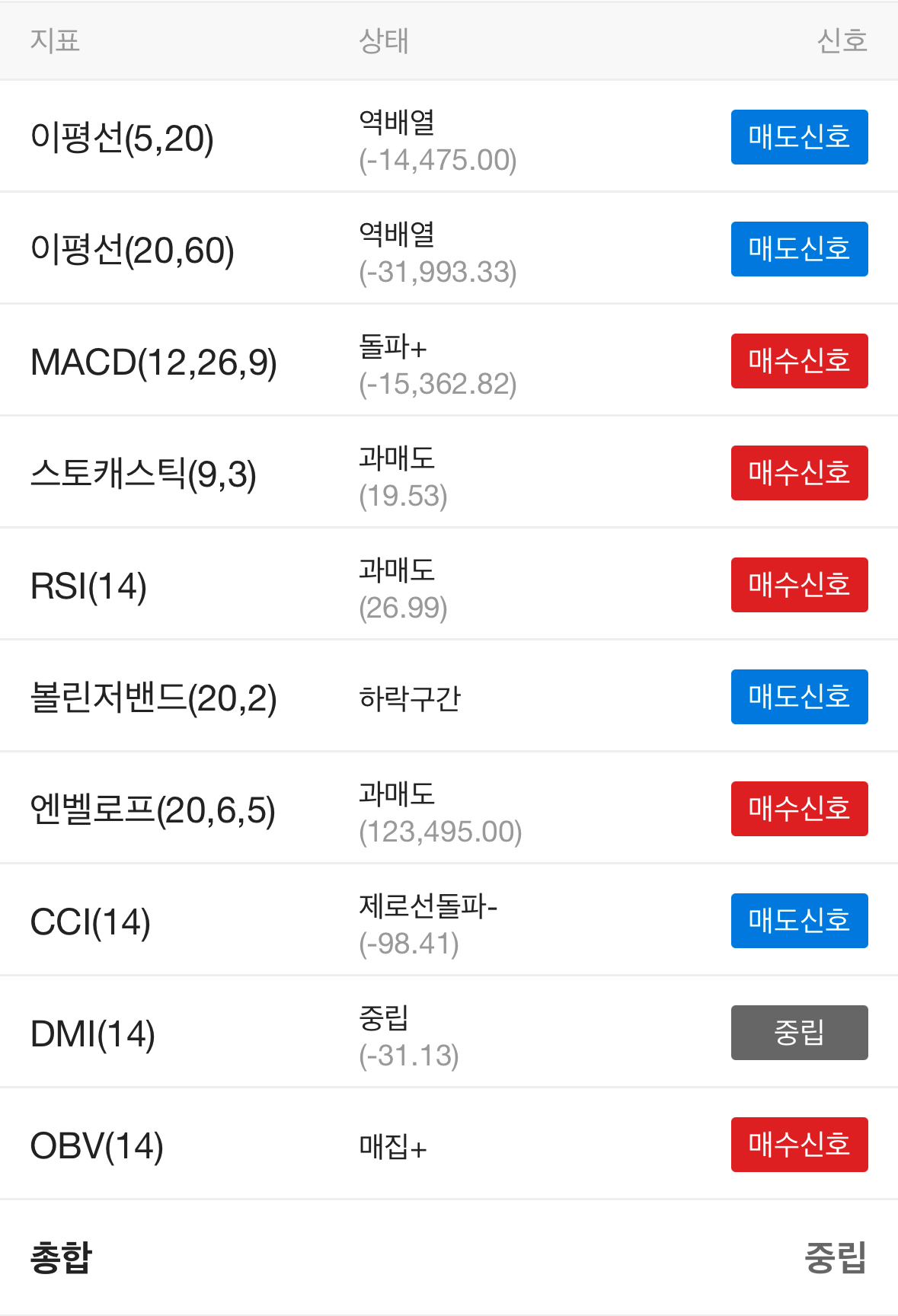Tap the 매수신호 badge next to RSI(14)
The image size is (898, 1316).
tap(799, 585)
